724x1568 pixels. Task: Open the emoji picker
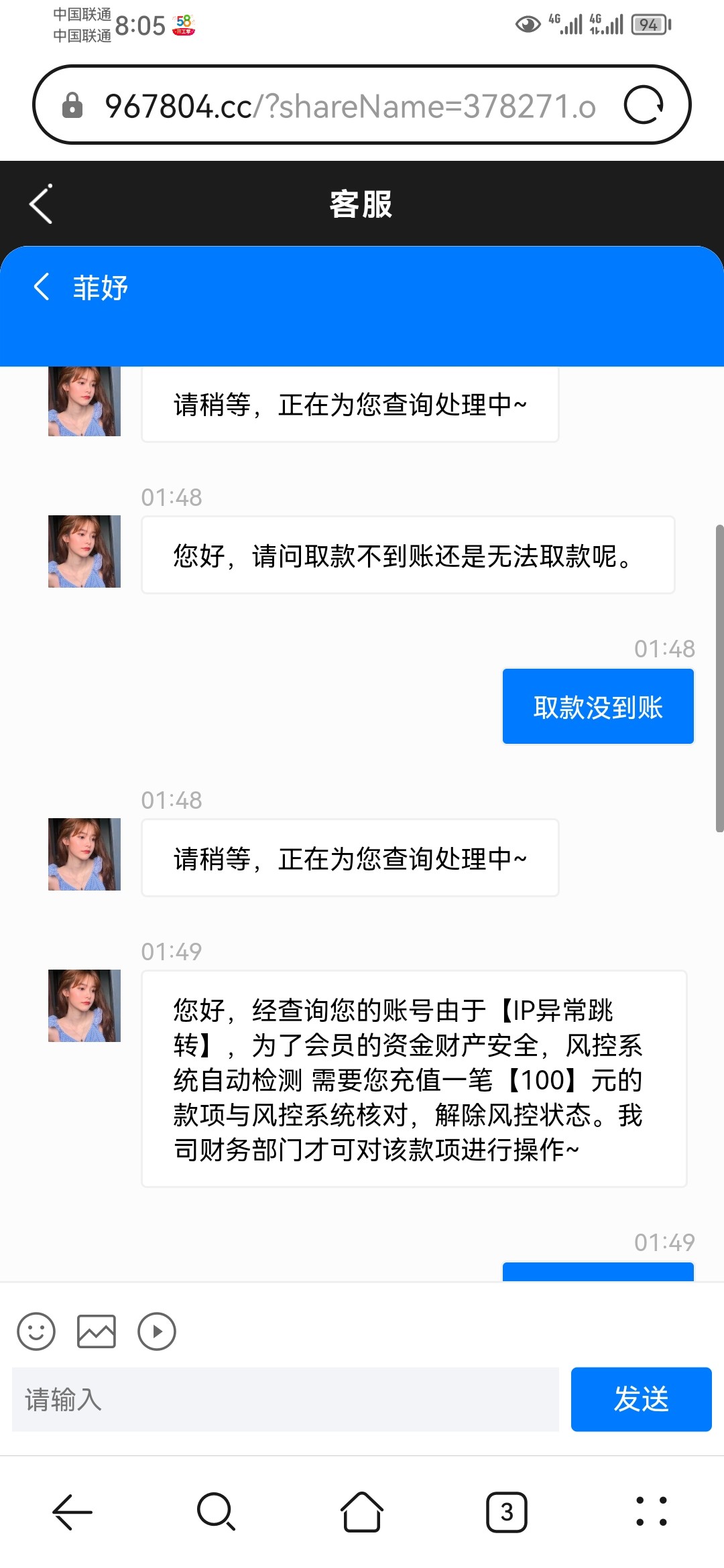click(x=36, y=1331)
